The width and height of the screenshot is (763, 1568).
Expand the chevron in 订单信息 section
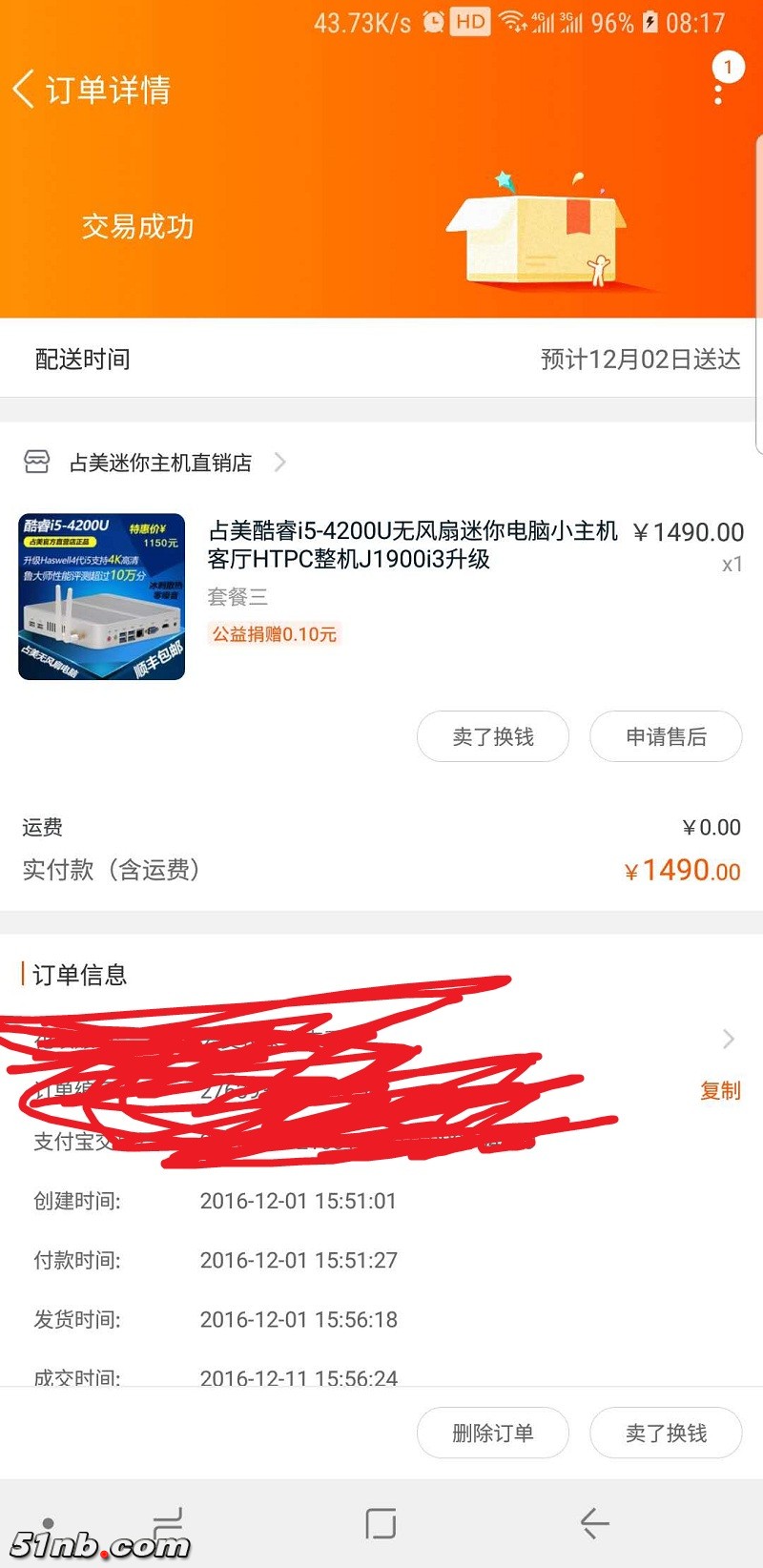[x=729, y=1039]
